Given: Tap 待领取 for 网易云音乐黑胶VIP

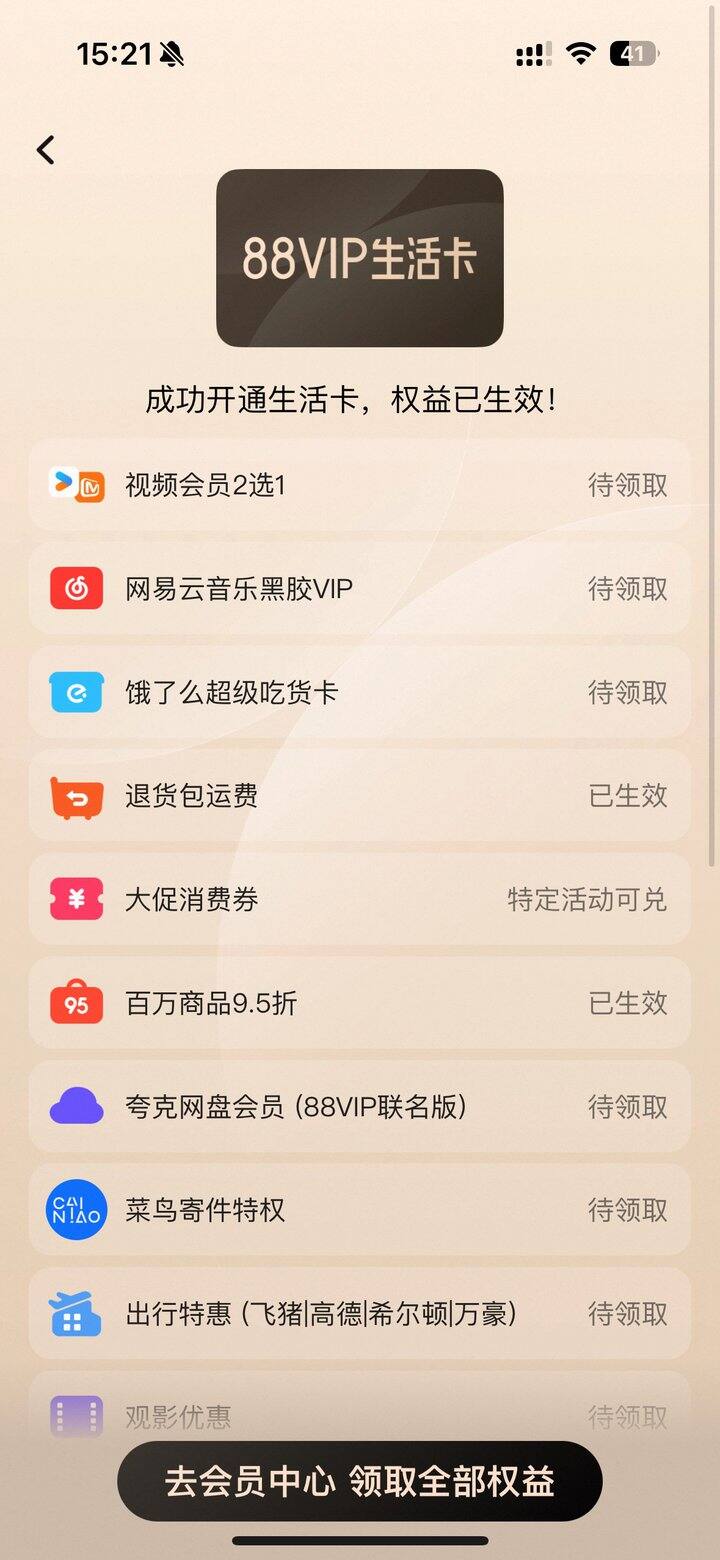Looking at the screenshot, I should pyautogui.click(x=627, y=589).
